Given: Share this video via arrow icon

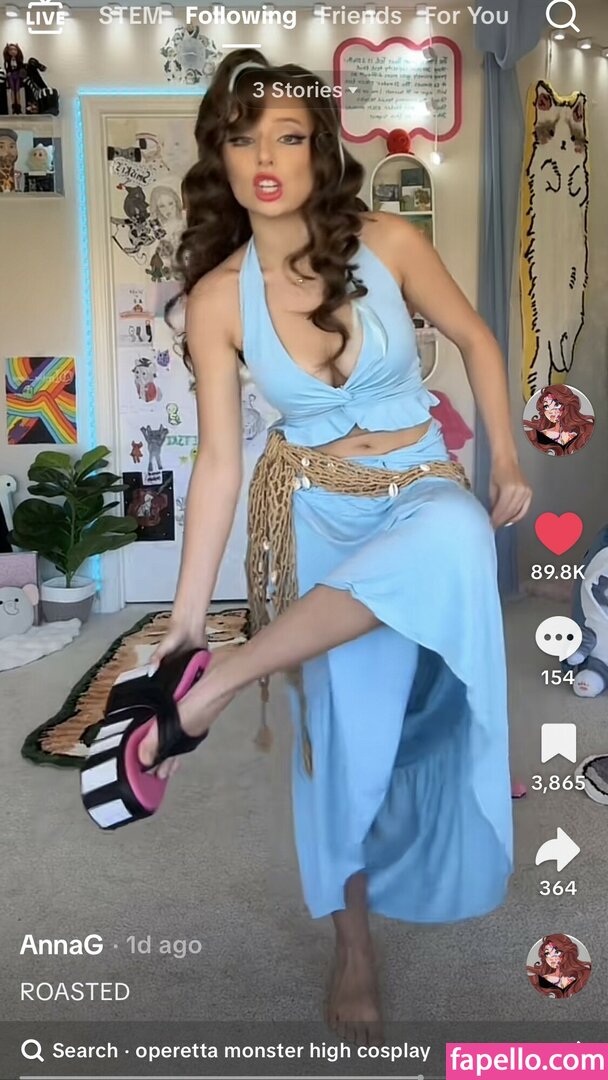Looking at the screenshot, I should (558, 849).
